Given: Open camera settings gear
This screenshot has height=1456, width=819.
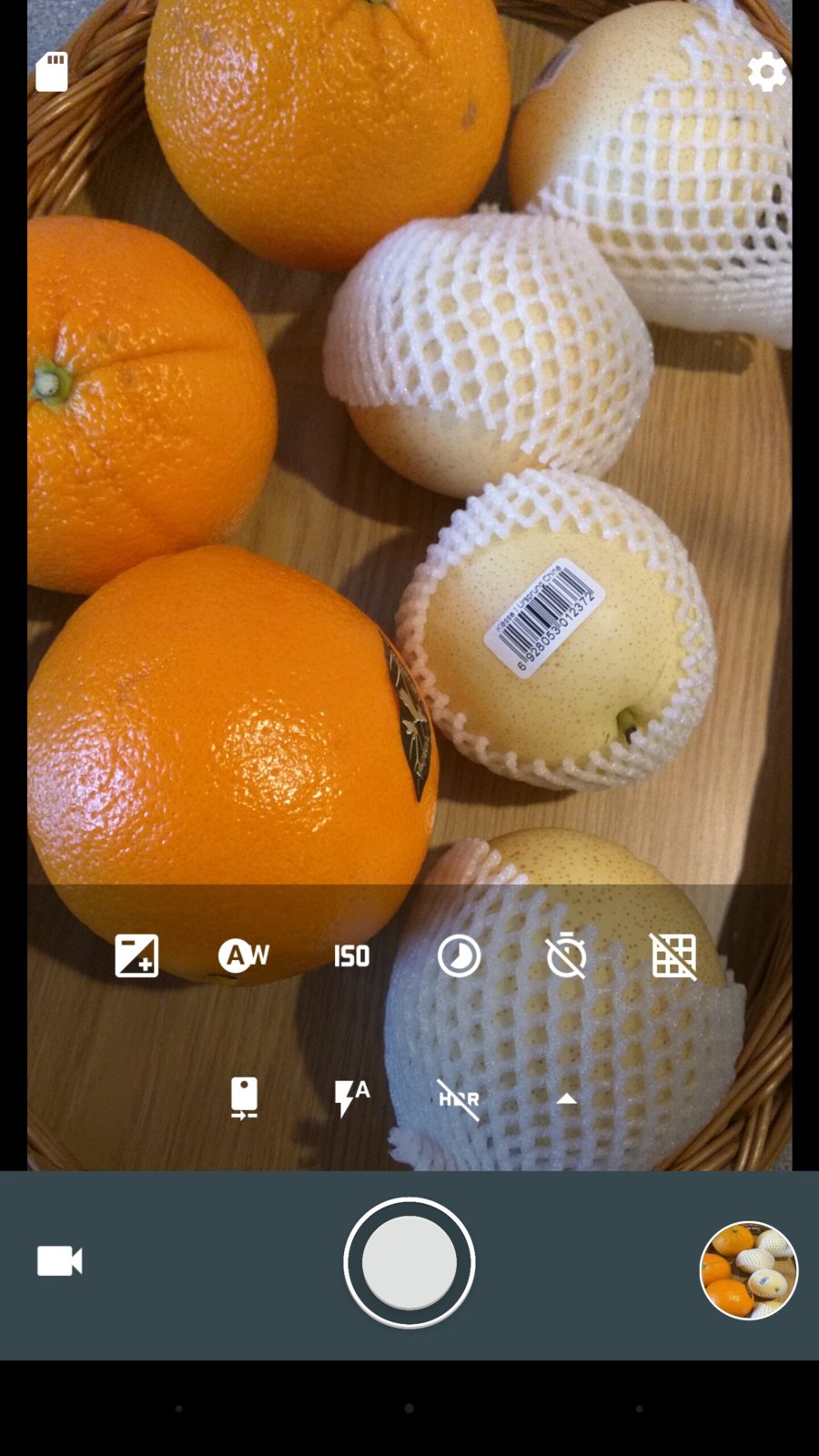Looking at the screenshot, I should point(766,71).
